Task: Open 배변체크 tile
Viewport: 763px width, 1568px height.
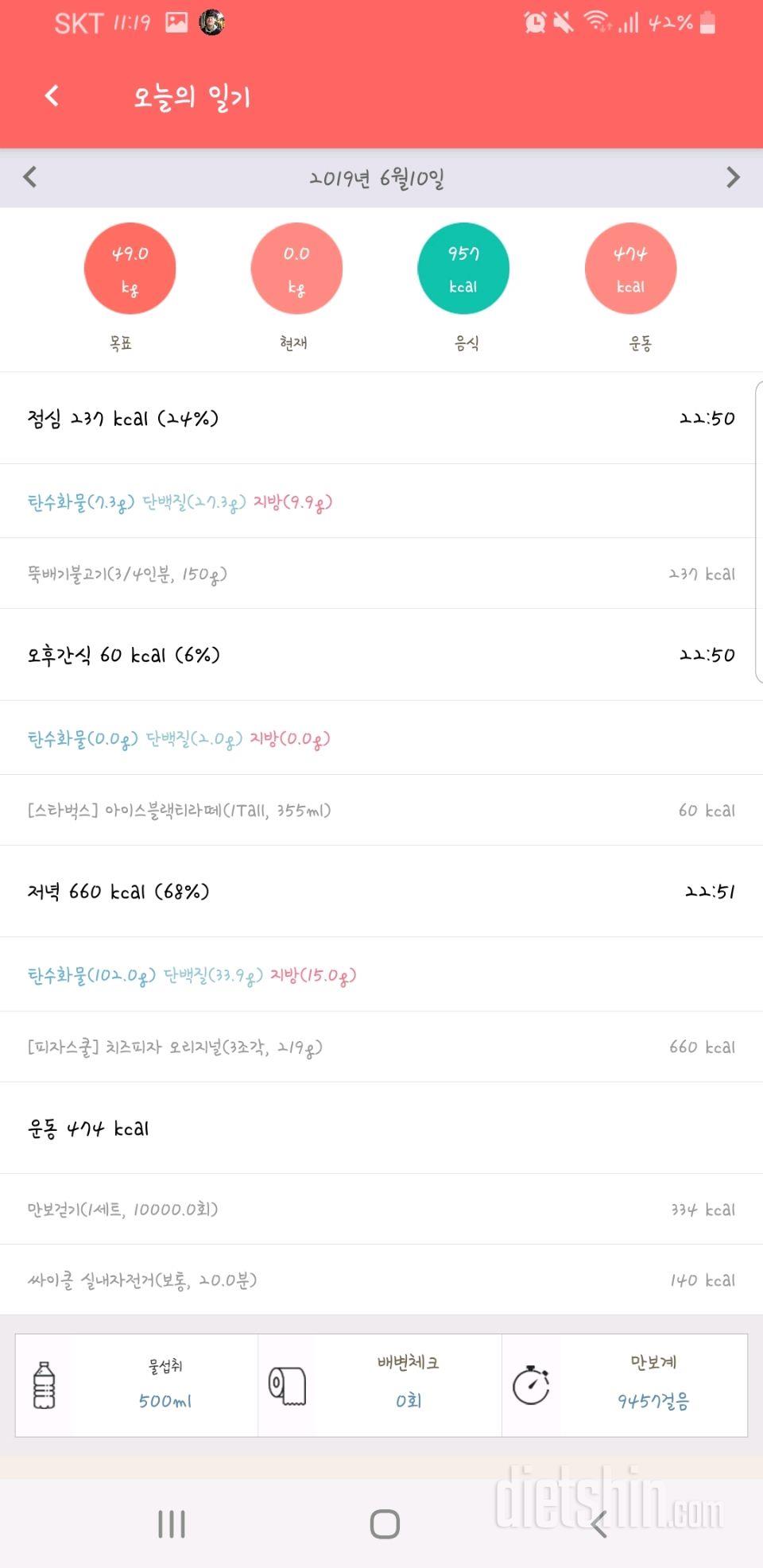Action: point(380,1385)
